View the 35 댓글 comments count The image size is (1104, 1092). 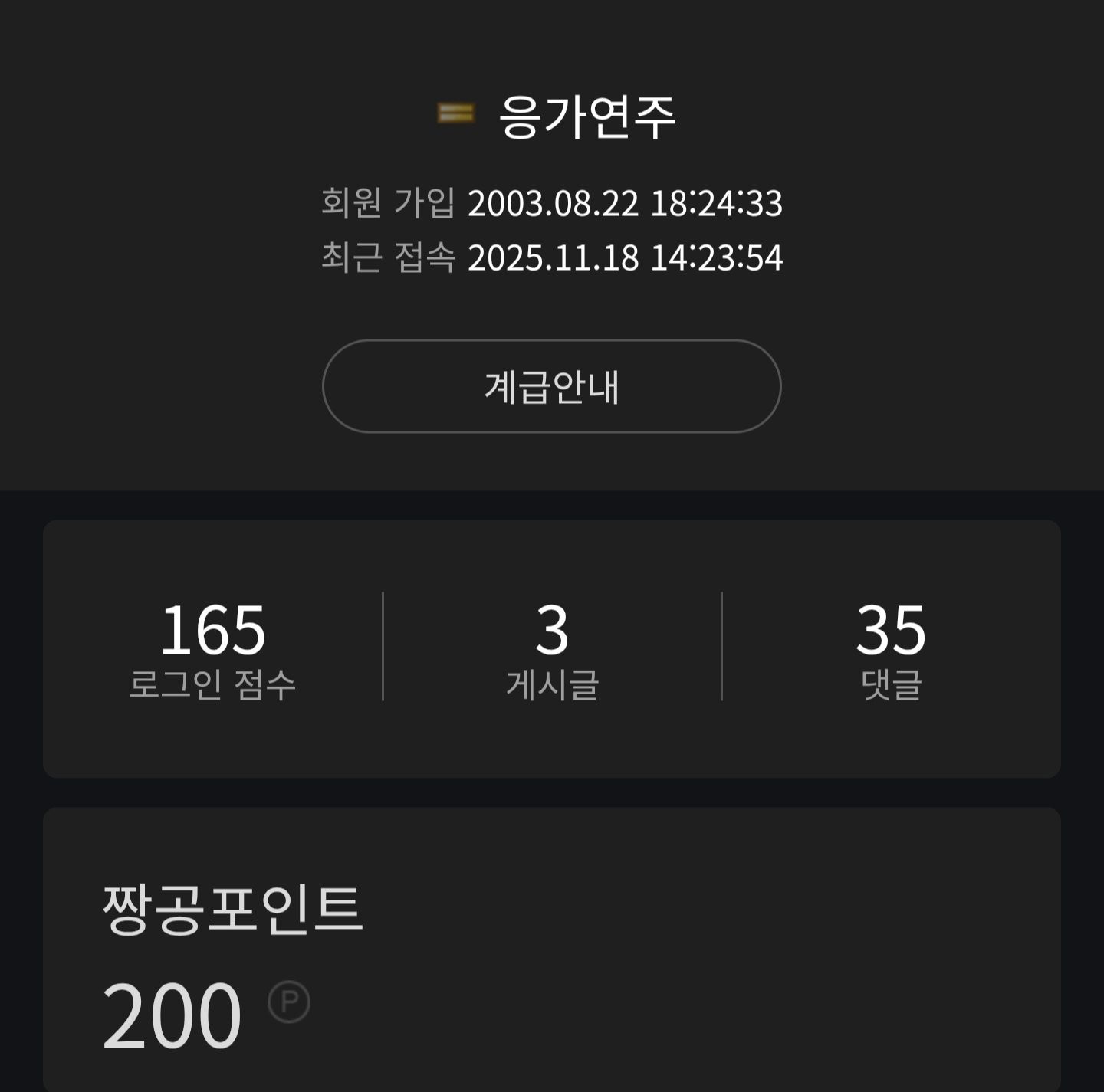891,648
